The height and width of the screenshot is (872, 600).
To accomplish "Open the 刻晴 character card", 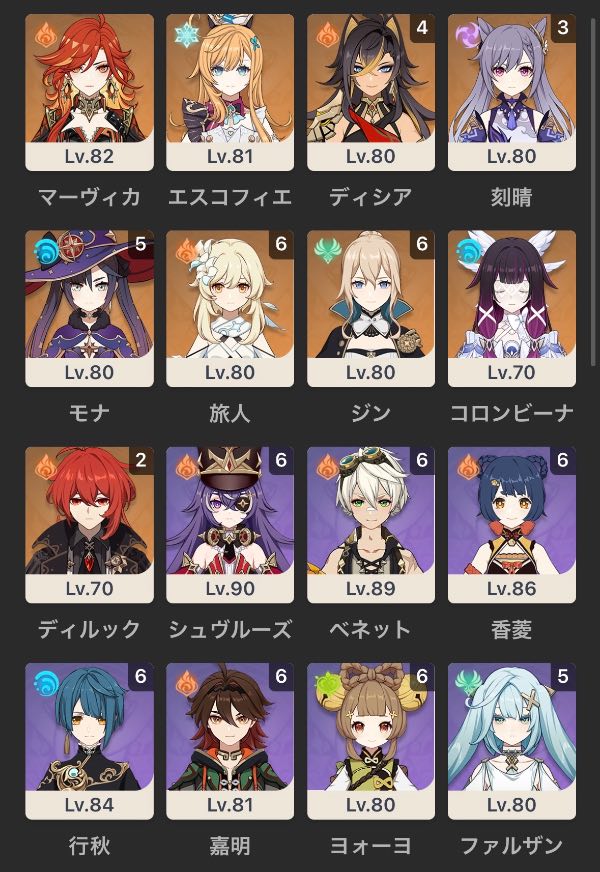I will tap(512, 92).
